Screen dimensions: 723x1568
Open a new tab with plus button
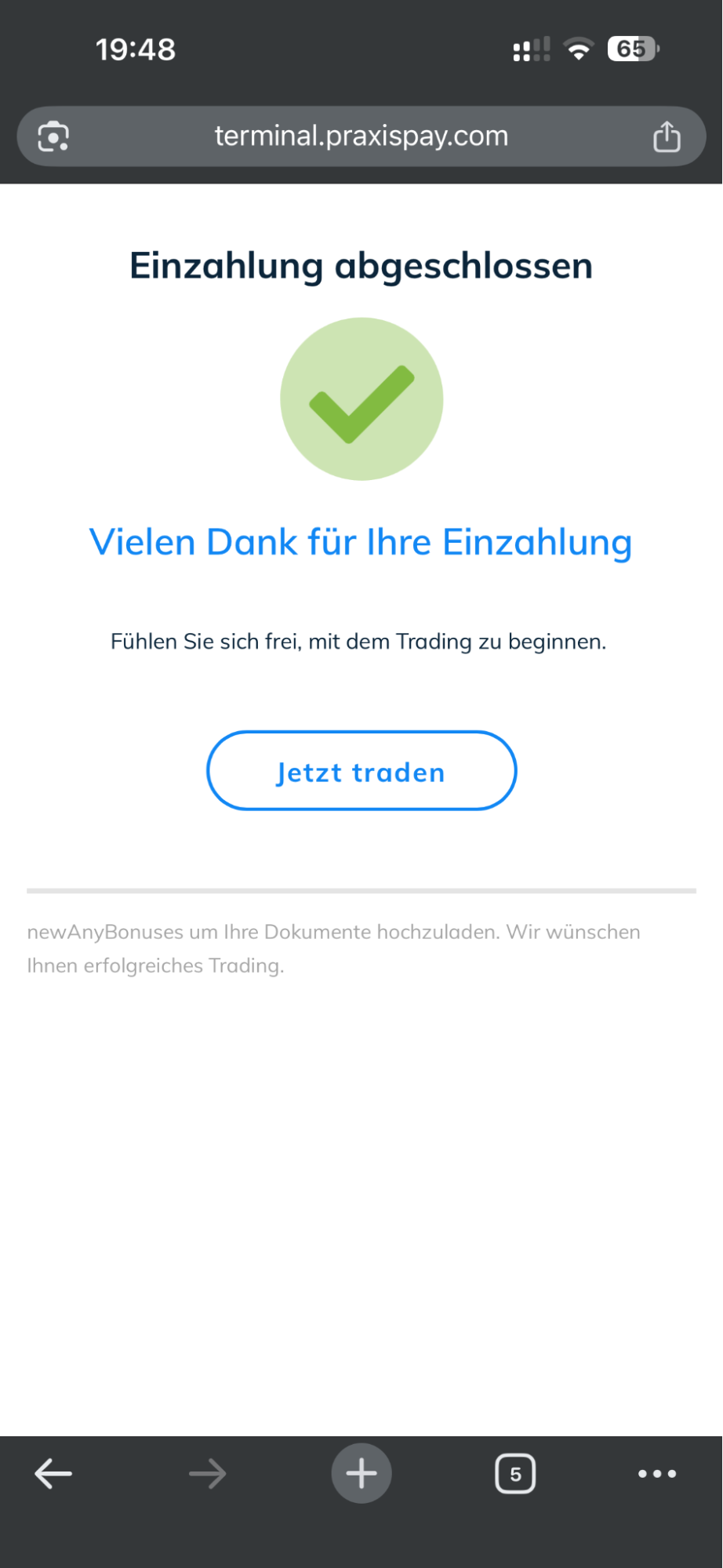tap(361, 1473)
